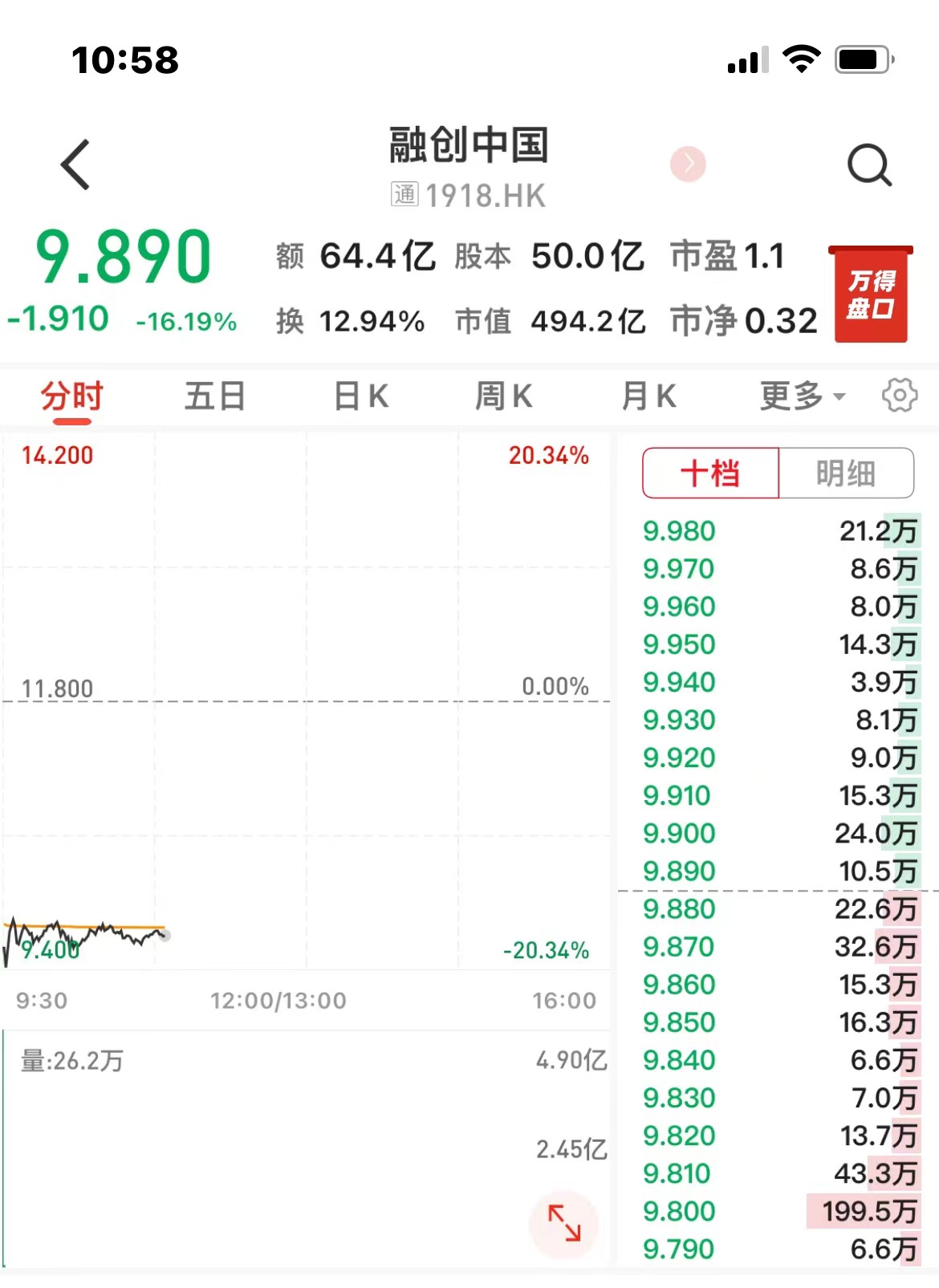The height and width of the screenshot is (1288, 939).
Task: Switch to the 五日 chart tab
Action: tap(215, 396)
